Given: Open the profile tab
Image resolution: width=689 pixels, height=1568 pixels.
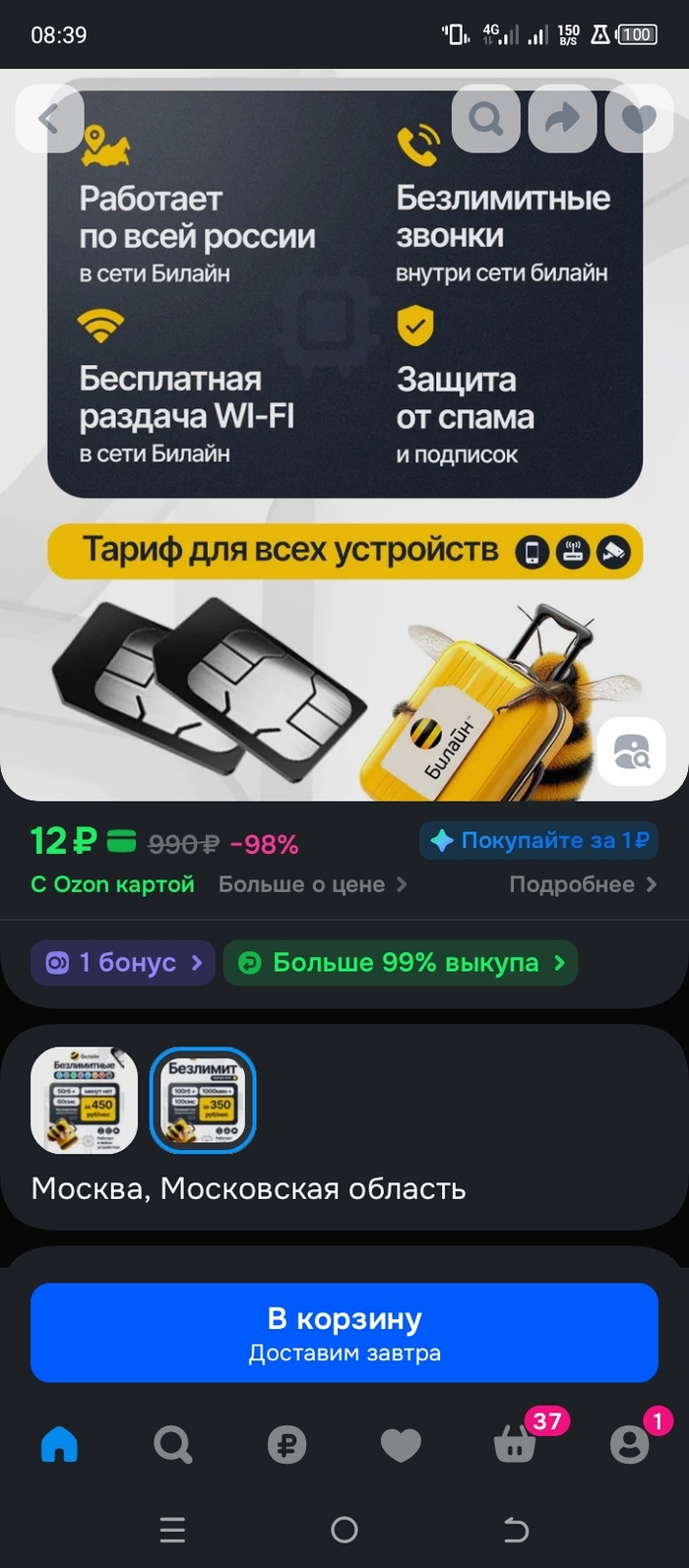Looking at the screenshot, I should pos(629,1444).
